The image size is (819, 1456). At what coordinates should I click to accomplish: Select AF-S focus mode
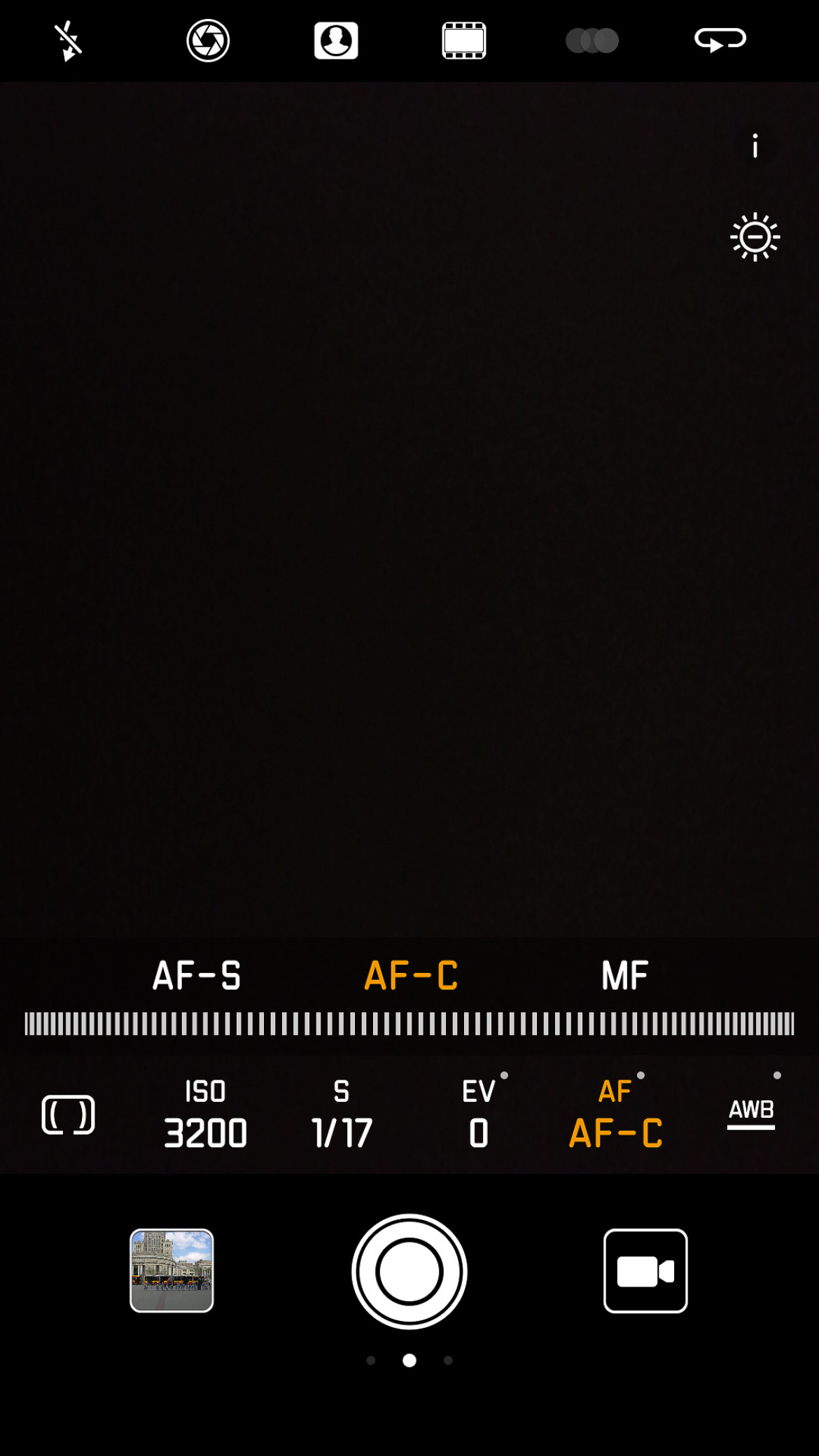197,976
